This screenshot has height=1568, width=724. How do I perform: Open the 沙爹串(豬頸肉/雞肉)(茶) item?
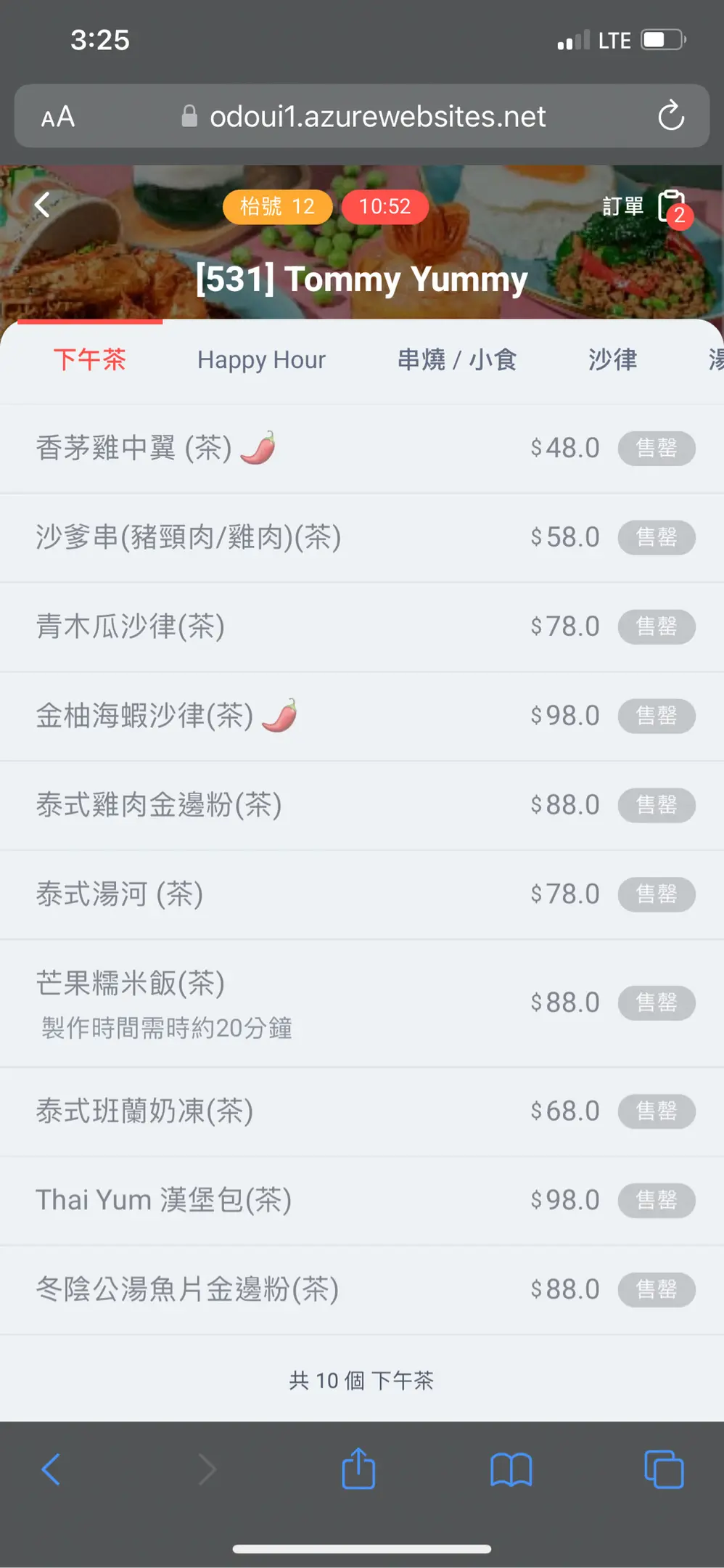coord(189,538)
